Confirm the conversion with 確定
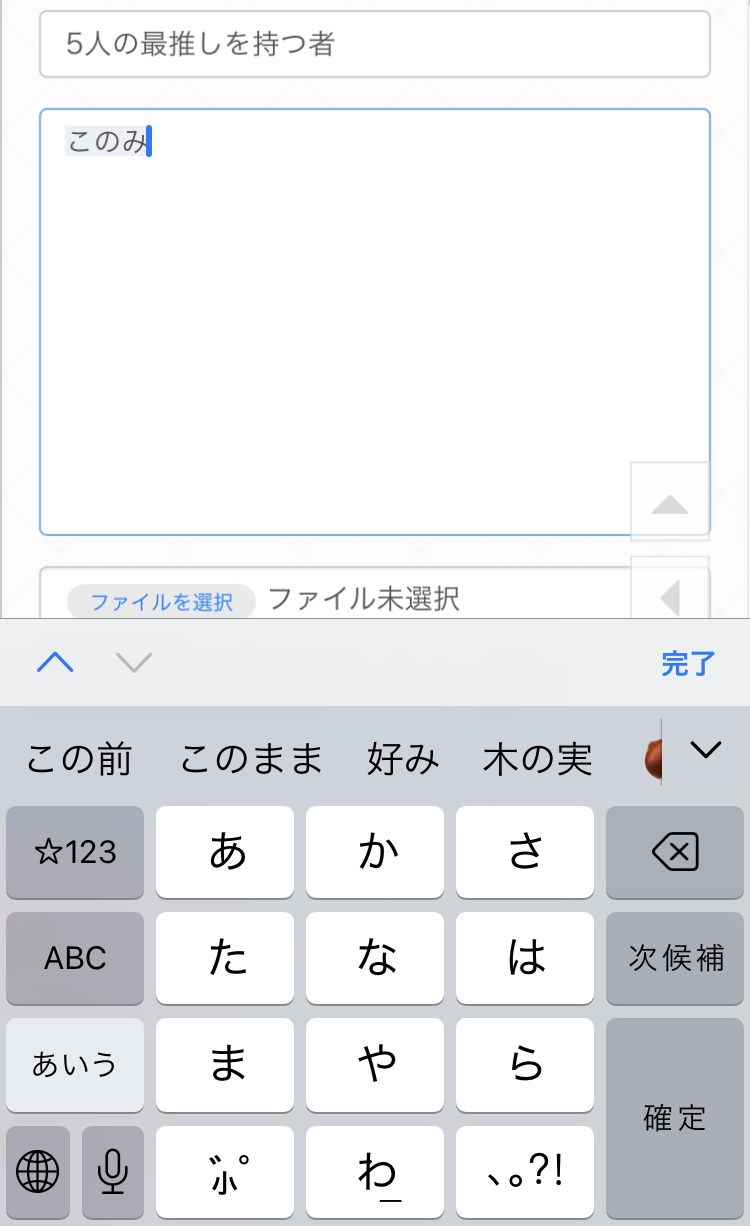 675,1117
